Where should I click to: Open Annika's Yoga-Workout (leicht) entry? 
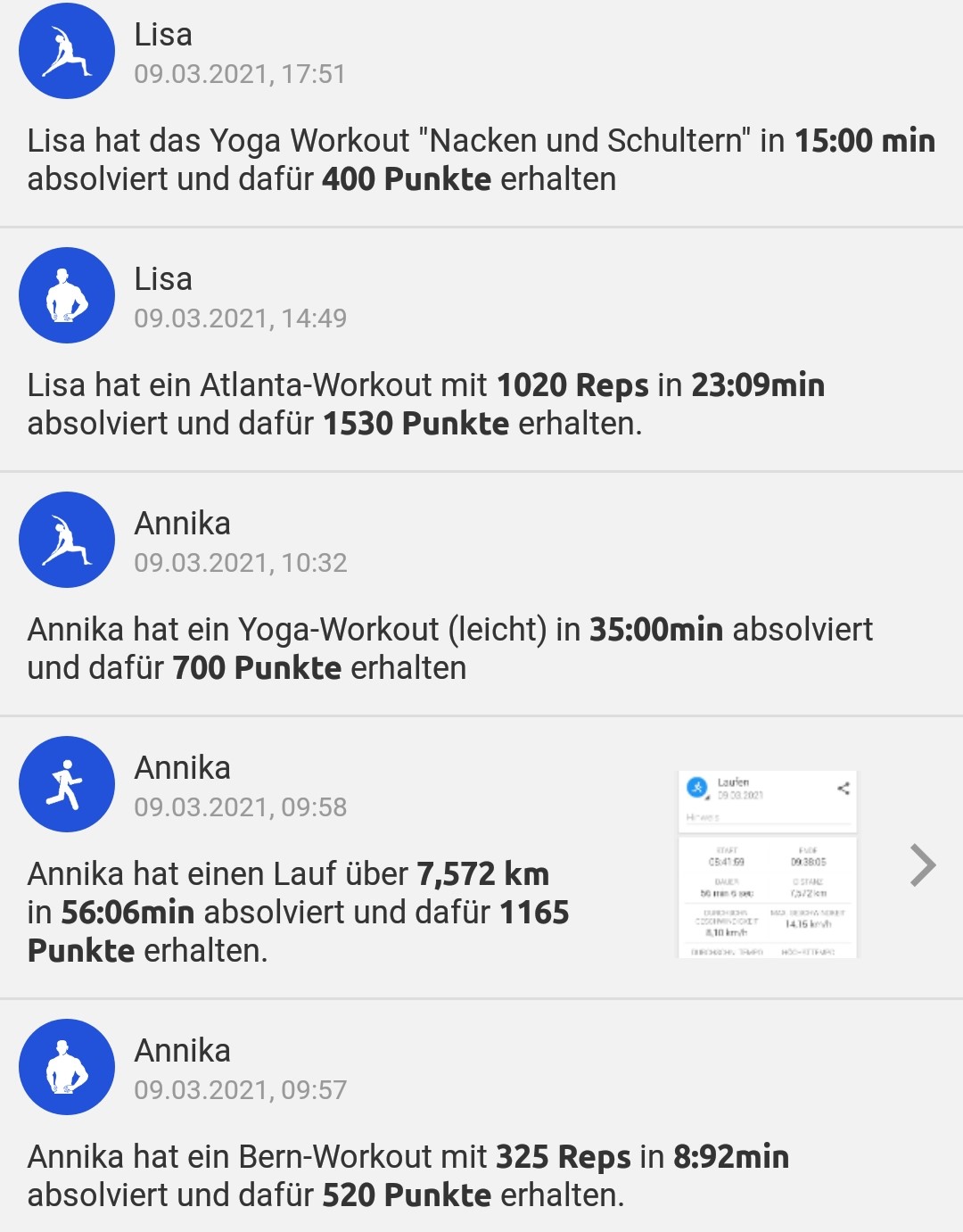tap(481, 648)
